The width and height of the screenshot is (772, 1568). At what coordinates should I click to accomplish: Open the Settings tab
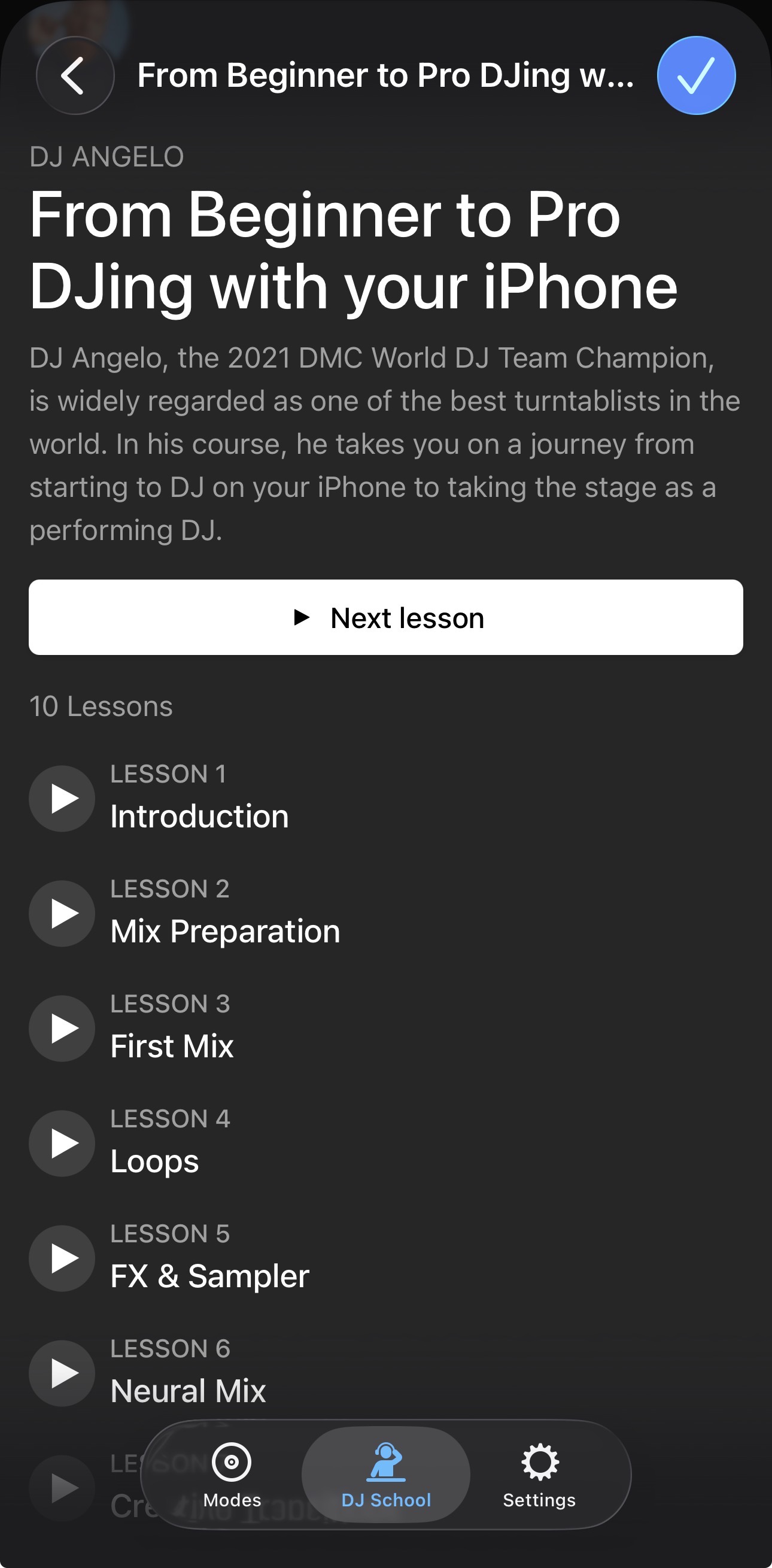[539, 1474]
